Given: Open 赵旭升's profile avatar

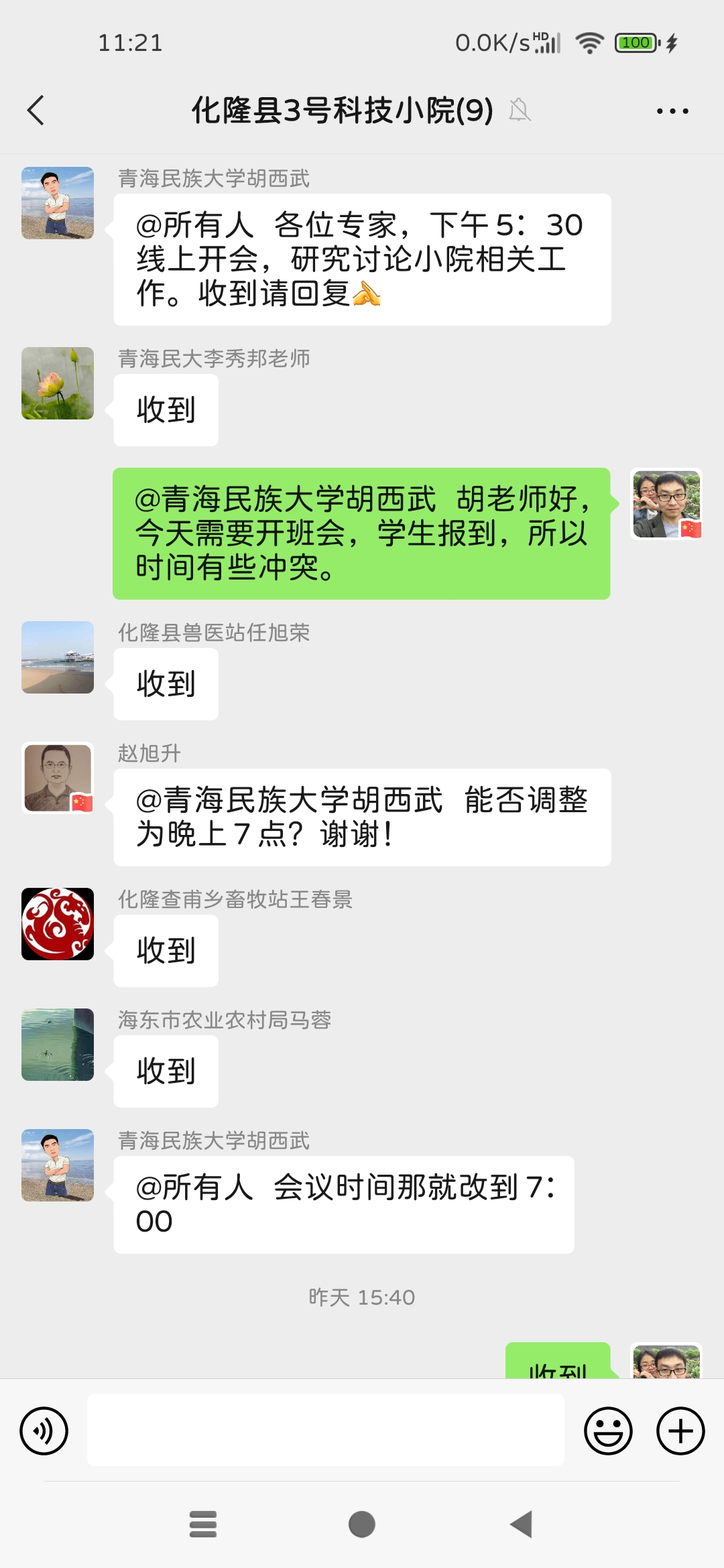Looking at the screenshot, I should 58,778.
